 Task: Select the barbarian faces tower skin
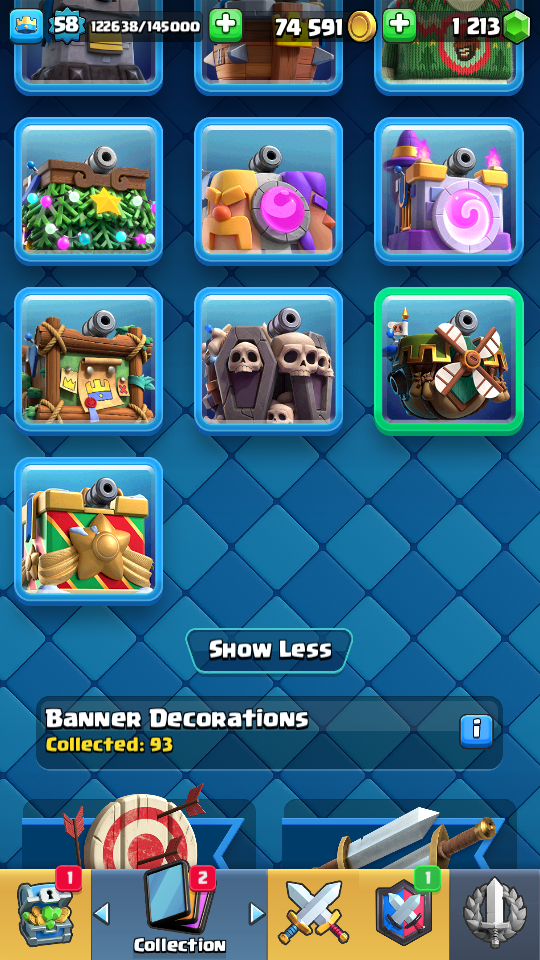tap(269, 191)
